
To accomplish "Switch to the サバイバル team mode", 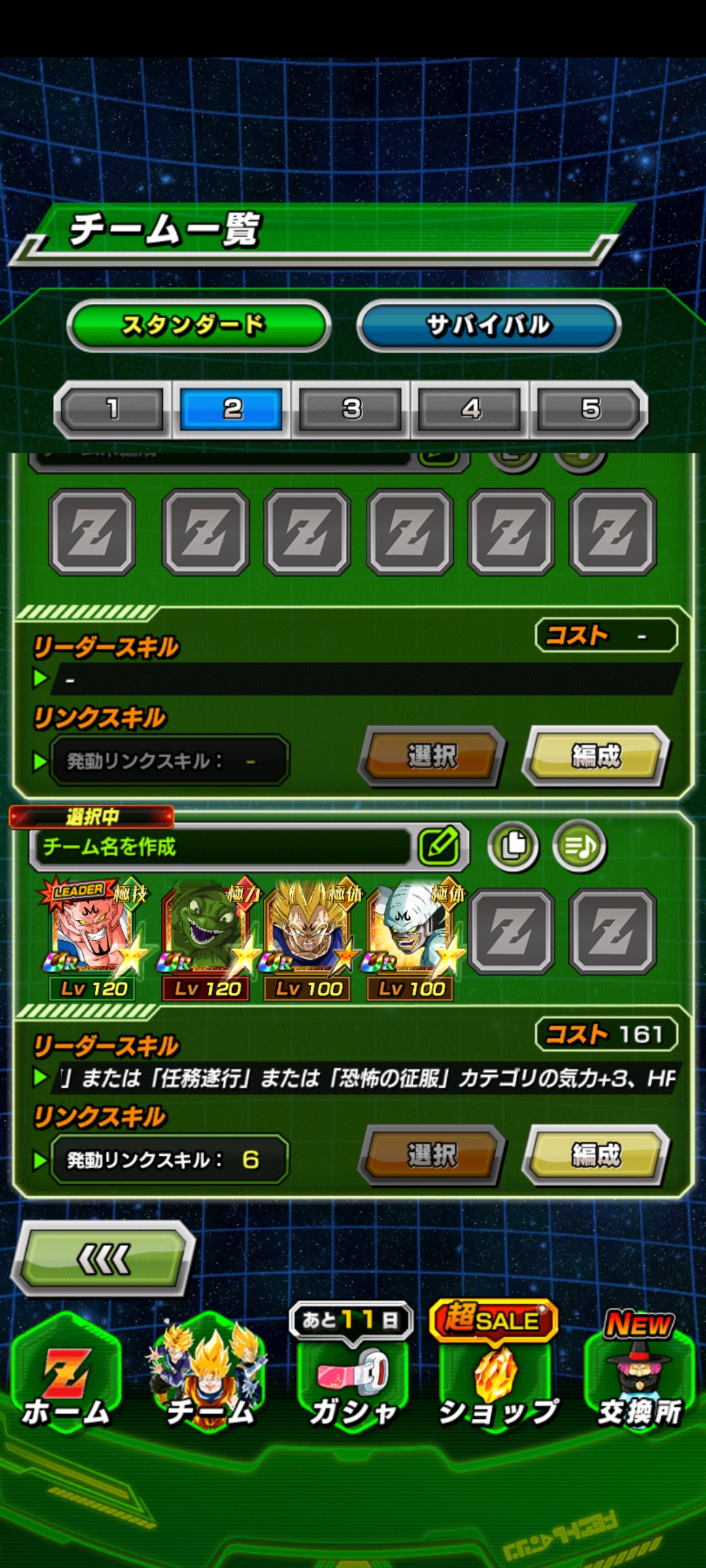I will tap(488, 325).
